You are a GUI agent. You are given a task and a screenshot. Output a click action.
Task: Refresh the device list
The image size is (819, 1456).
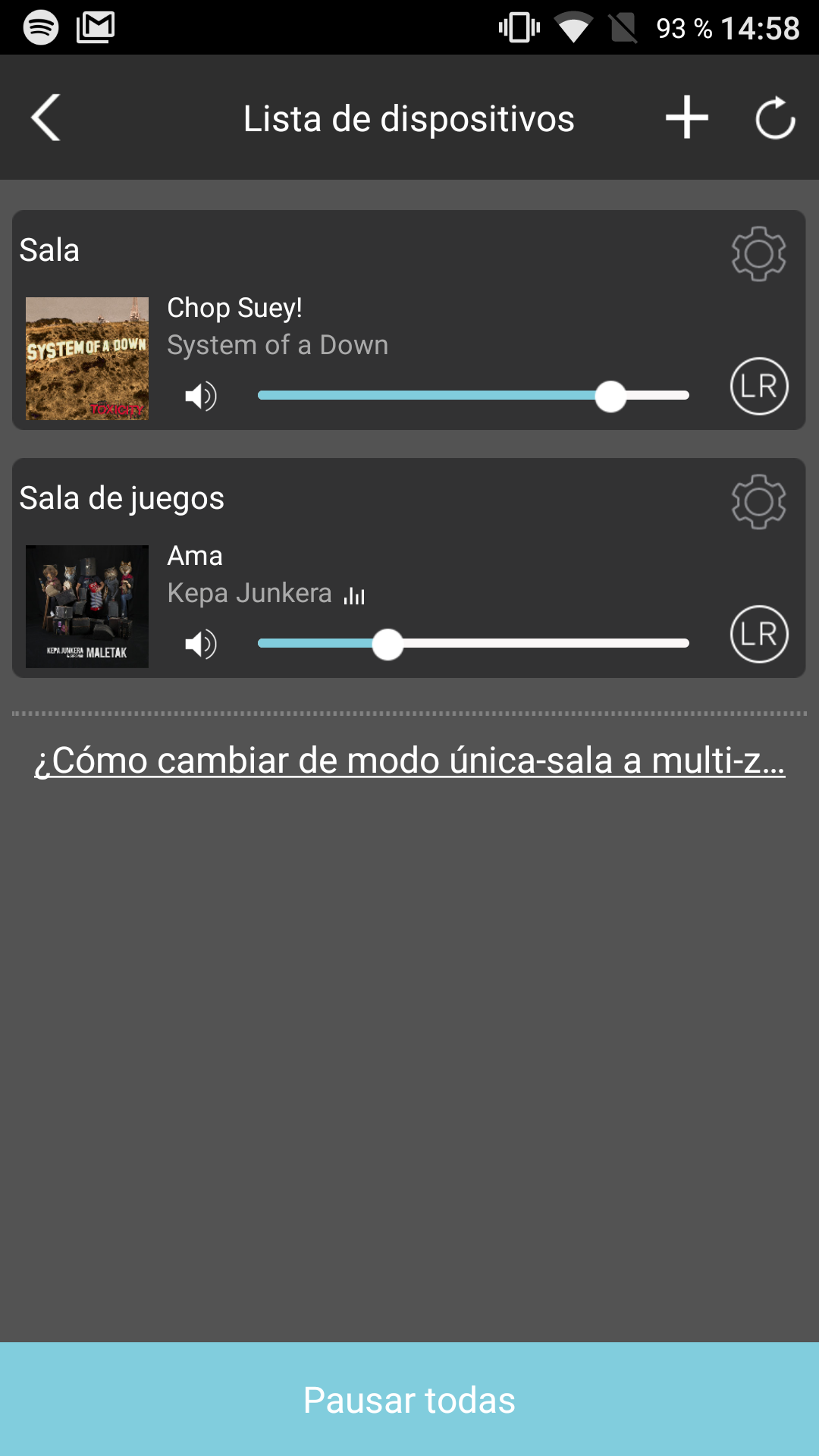tap(775, 118)
